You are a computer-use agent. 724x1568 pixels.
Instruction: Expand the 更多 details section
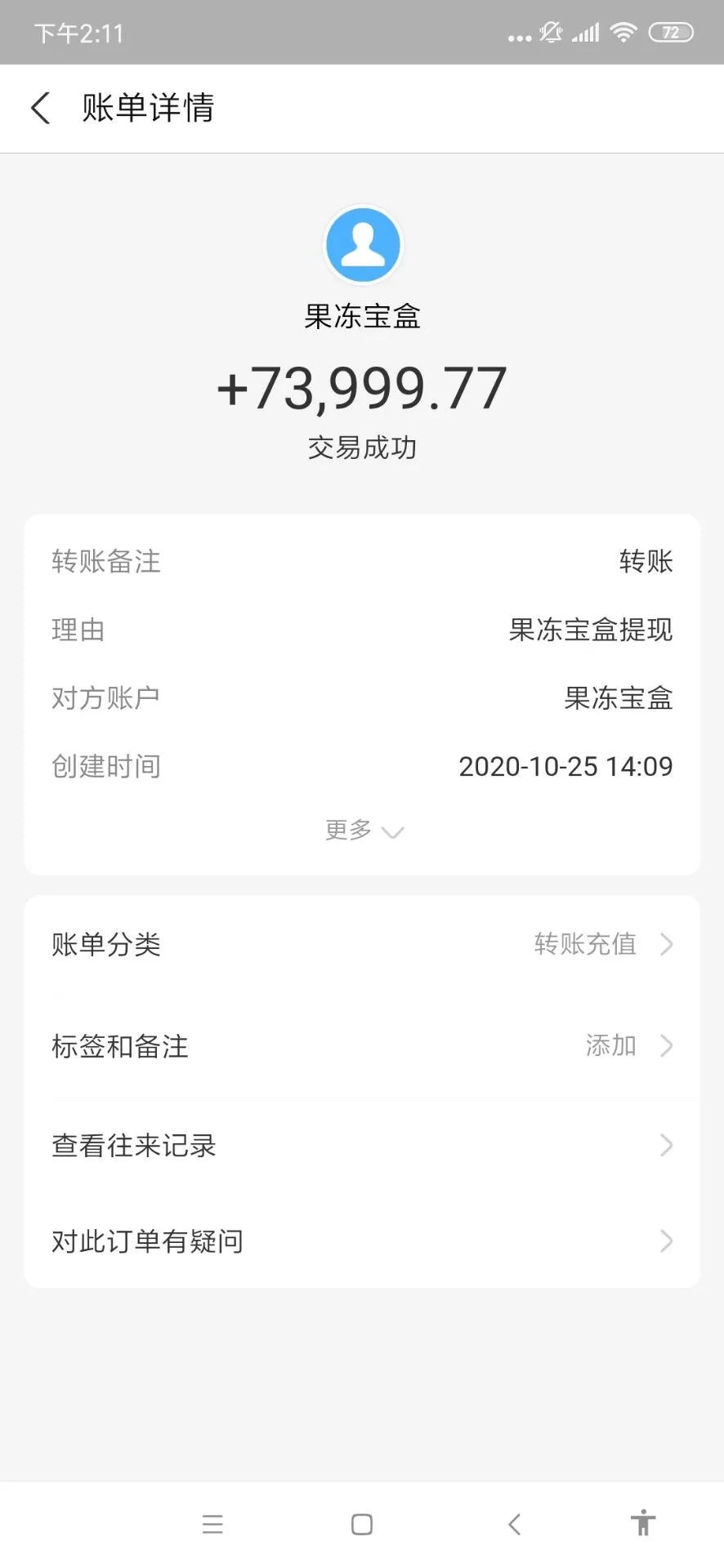[363, 831]
